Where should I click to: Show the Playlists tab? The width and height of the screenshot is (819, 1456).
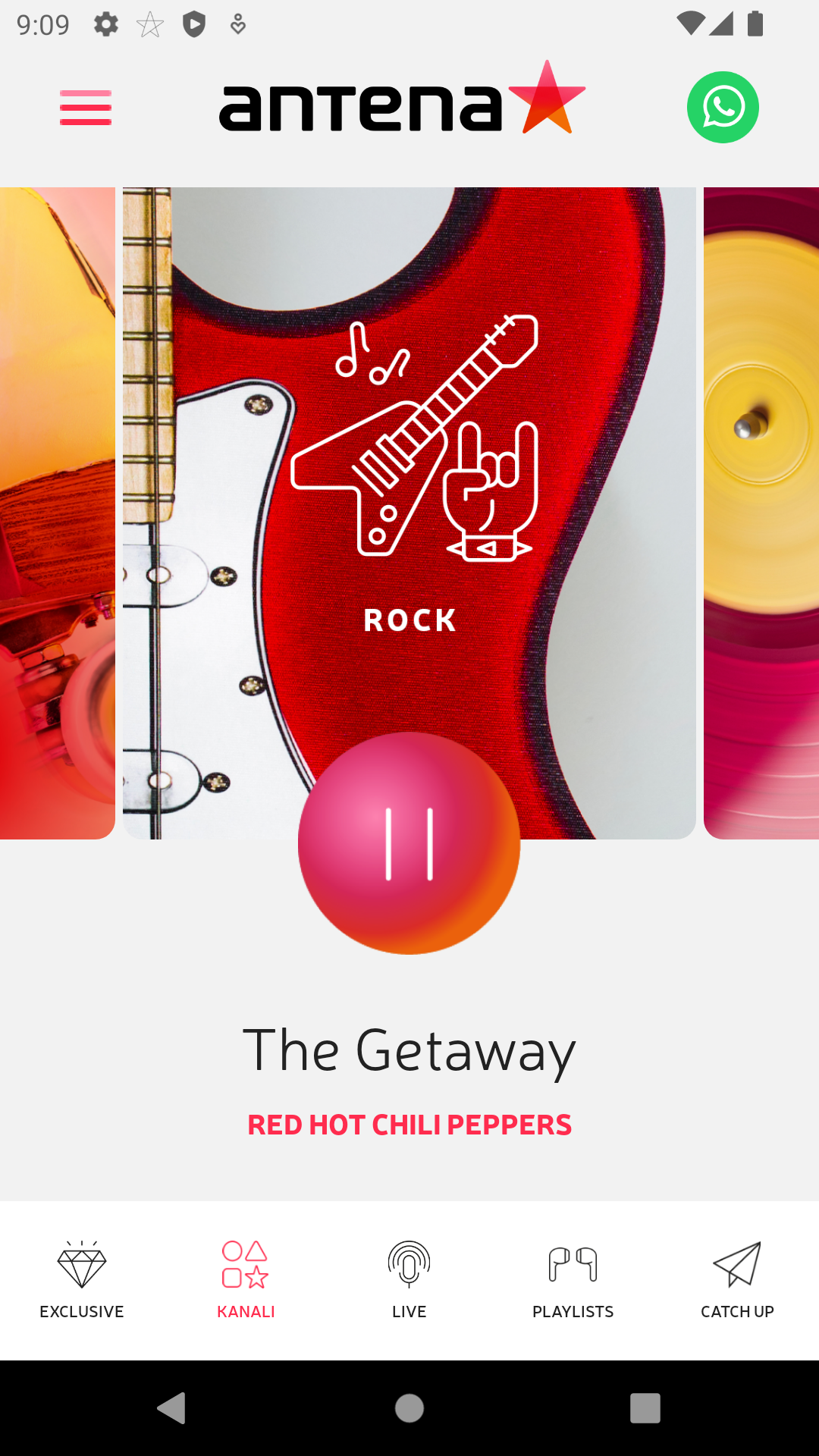pyautogui.click(x=573, y=1280)
